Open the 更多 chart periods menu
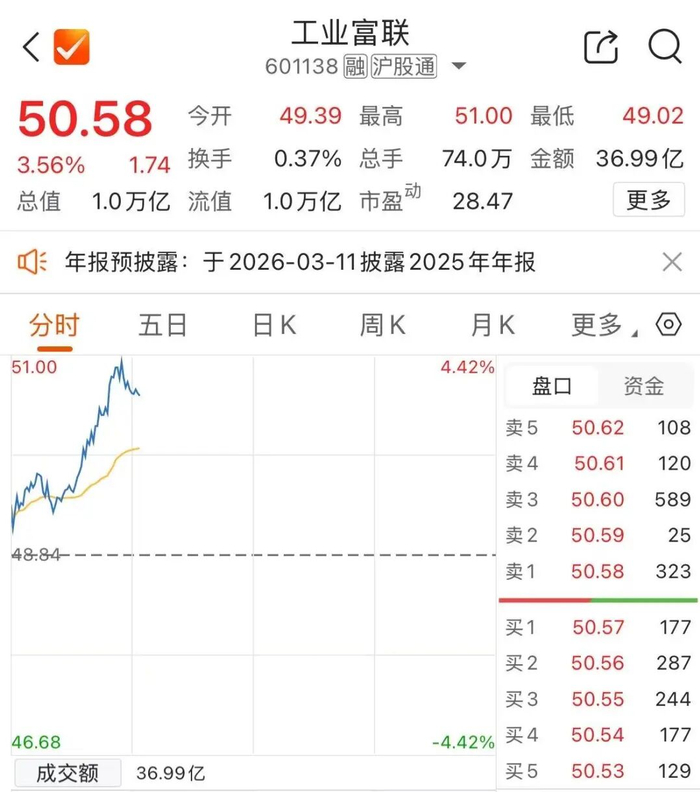 (x=597, y=324)
